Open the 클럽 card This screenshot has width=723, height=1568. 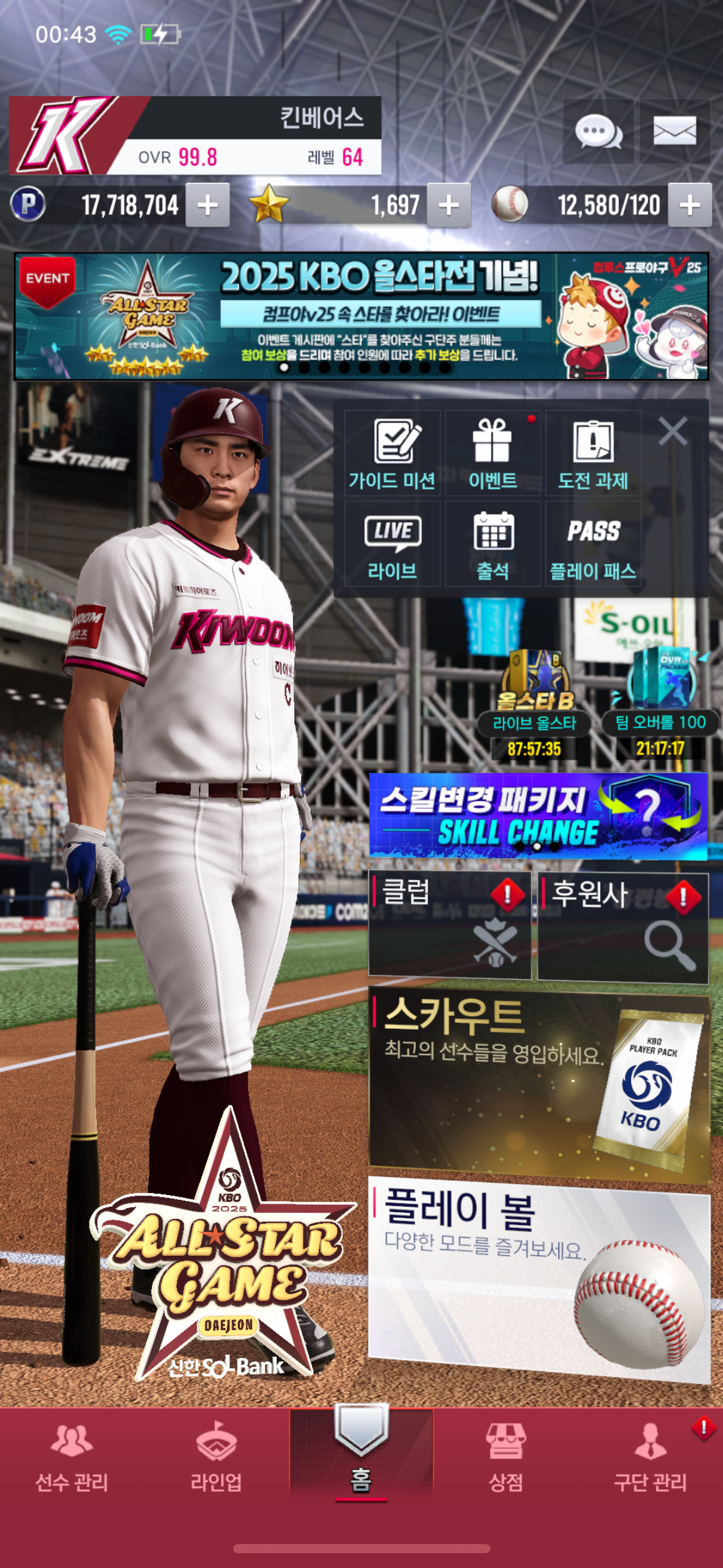pos(449,925)
